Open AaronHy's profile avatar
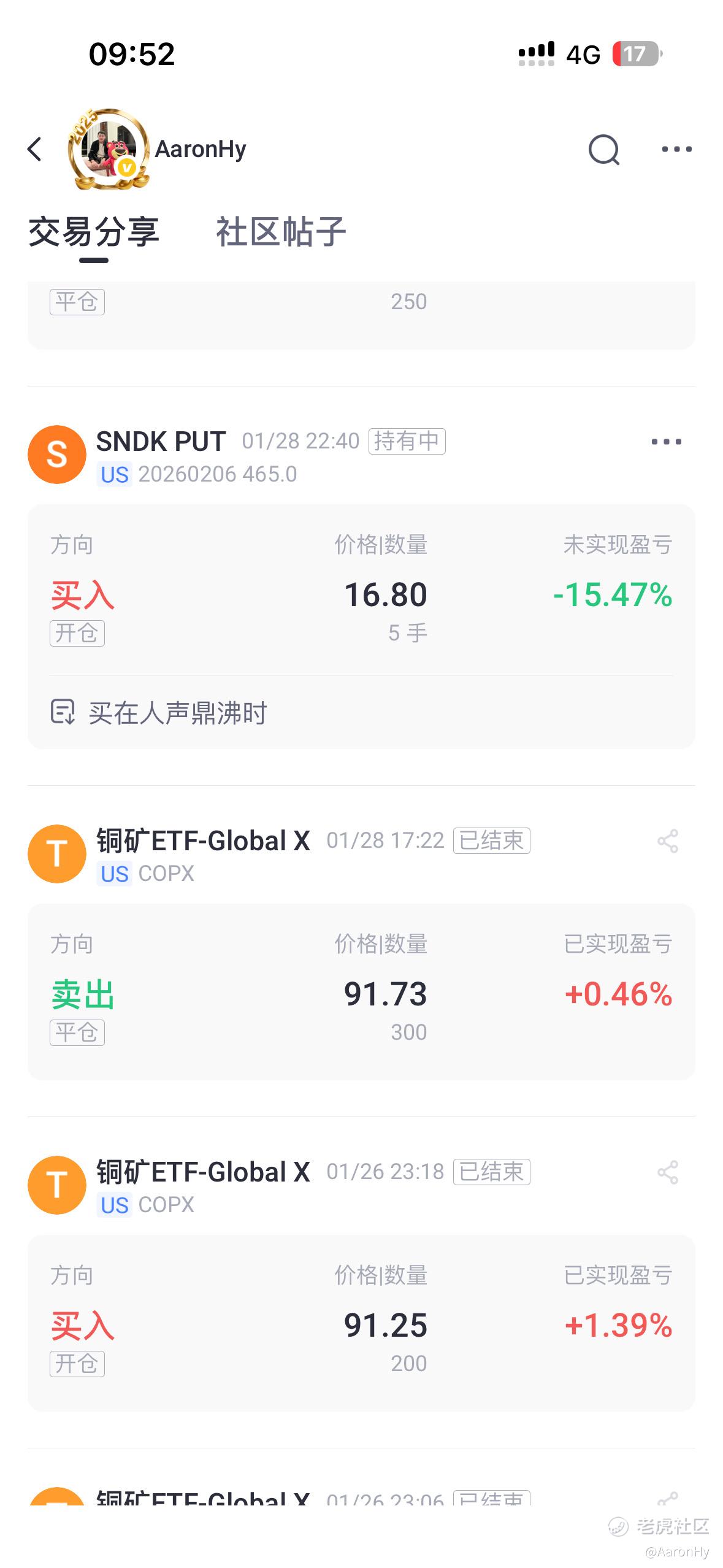723x1568 pixels. [109, 149]
